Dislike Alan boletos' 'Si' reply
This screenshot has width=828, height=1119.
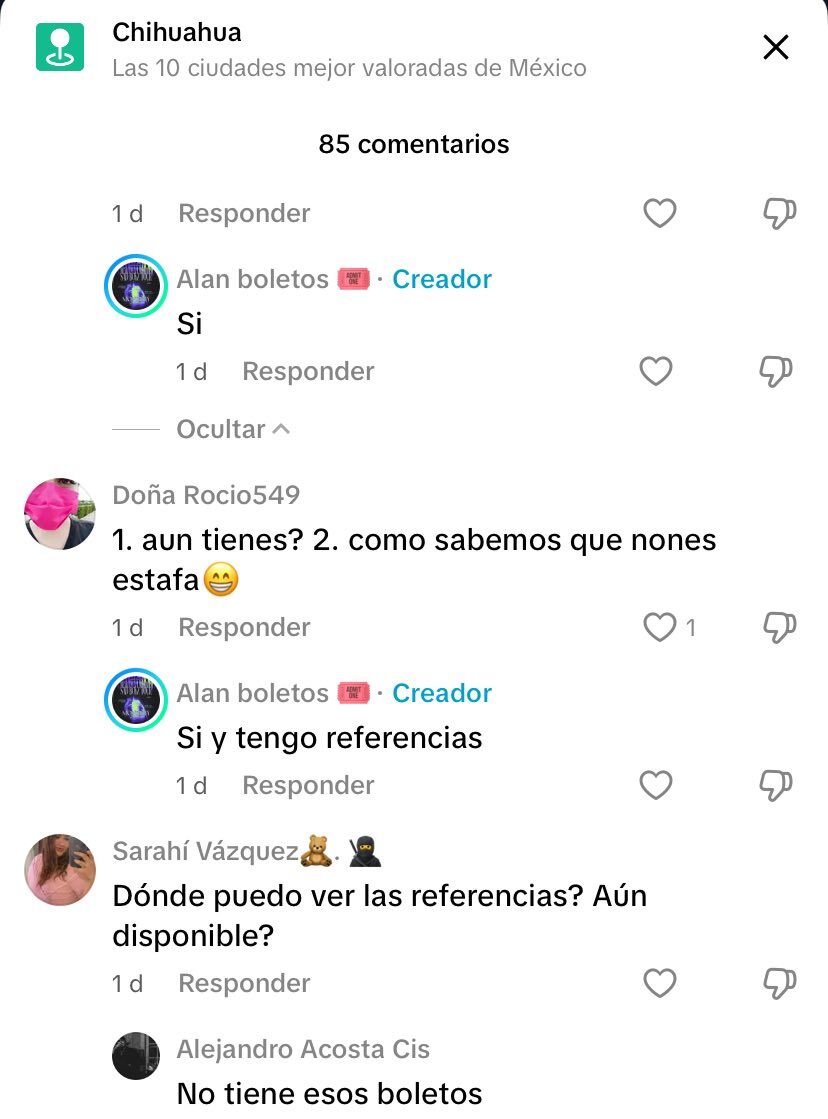776,371
